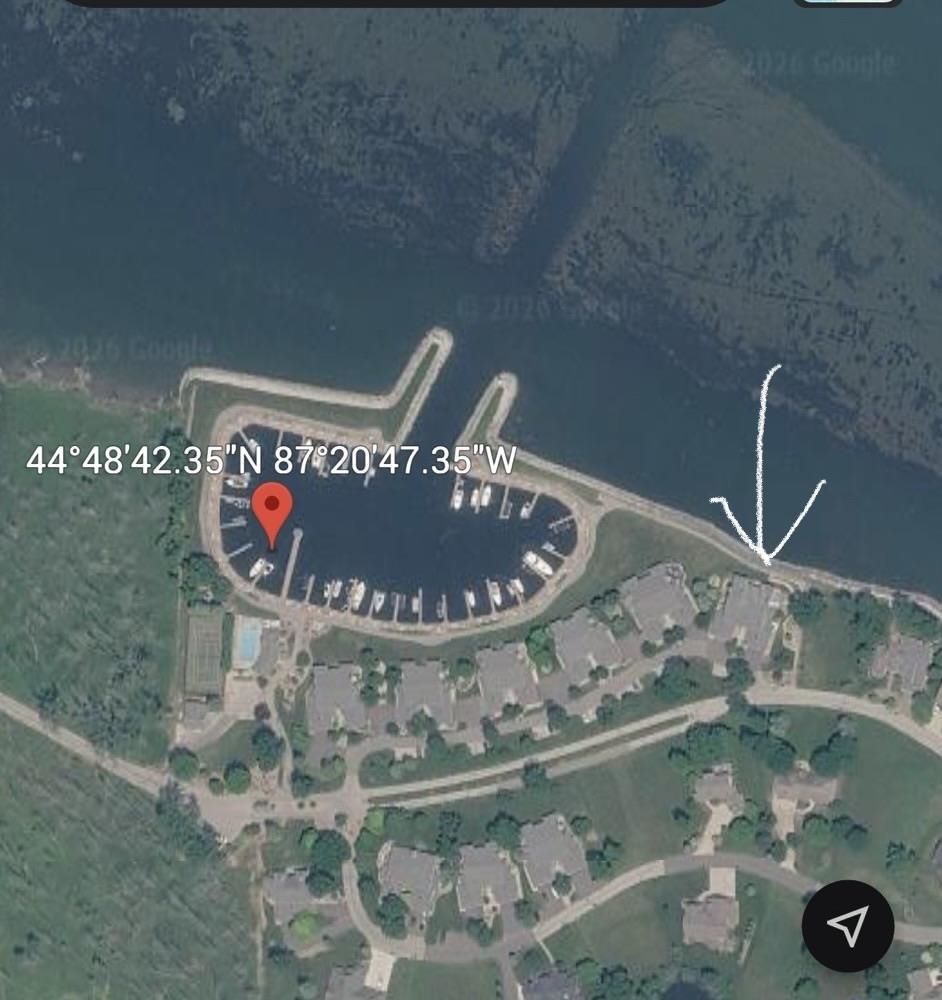Center map on my current location
Viewport: 942px width, 1000px height.
[x=848, y=926]
